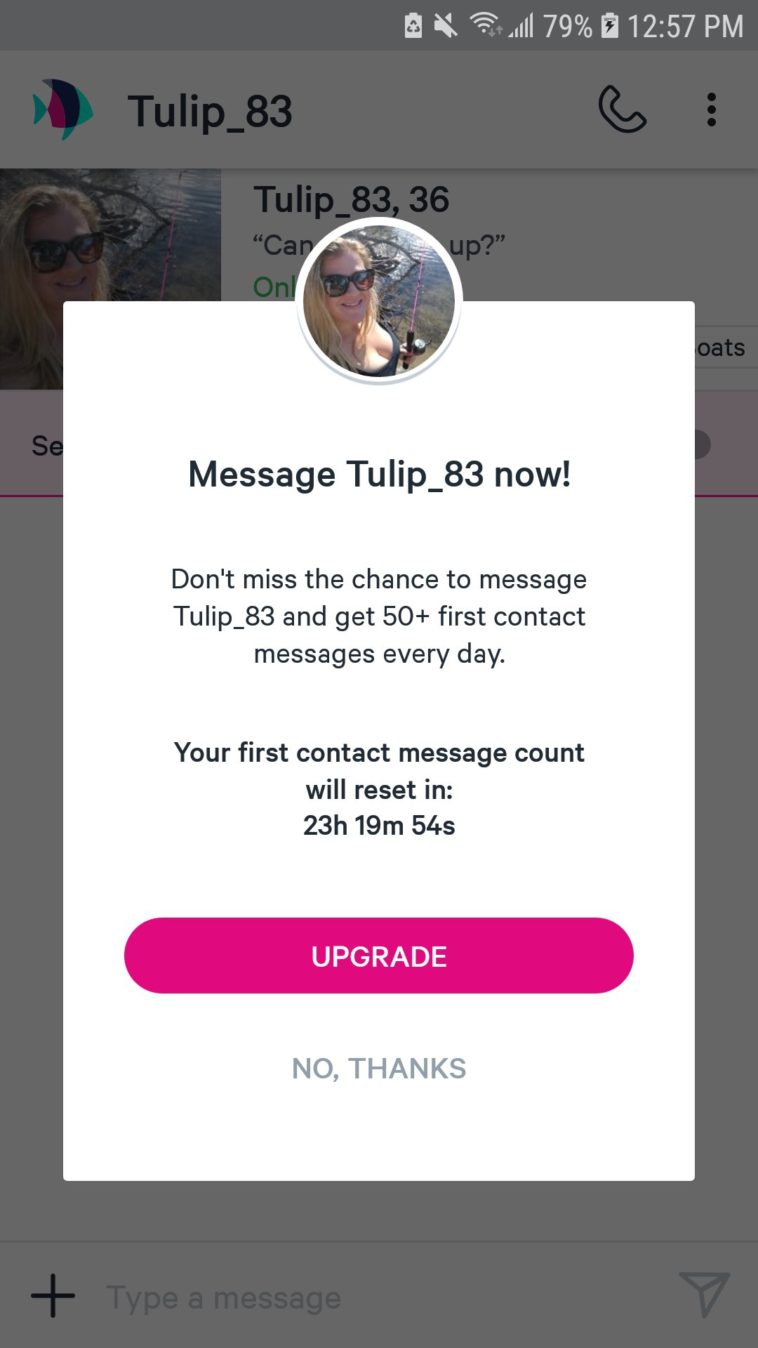
Task: Send the message with the arrow icon
Action: [x=704, y=1295]
